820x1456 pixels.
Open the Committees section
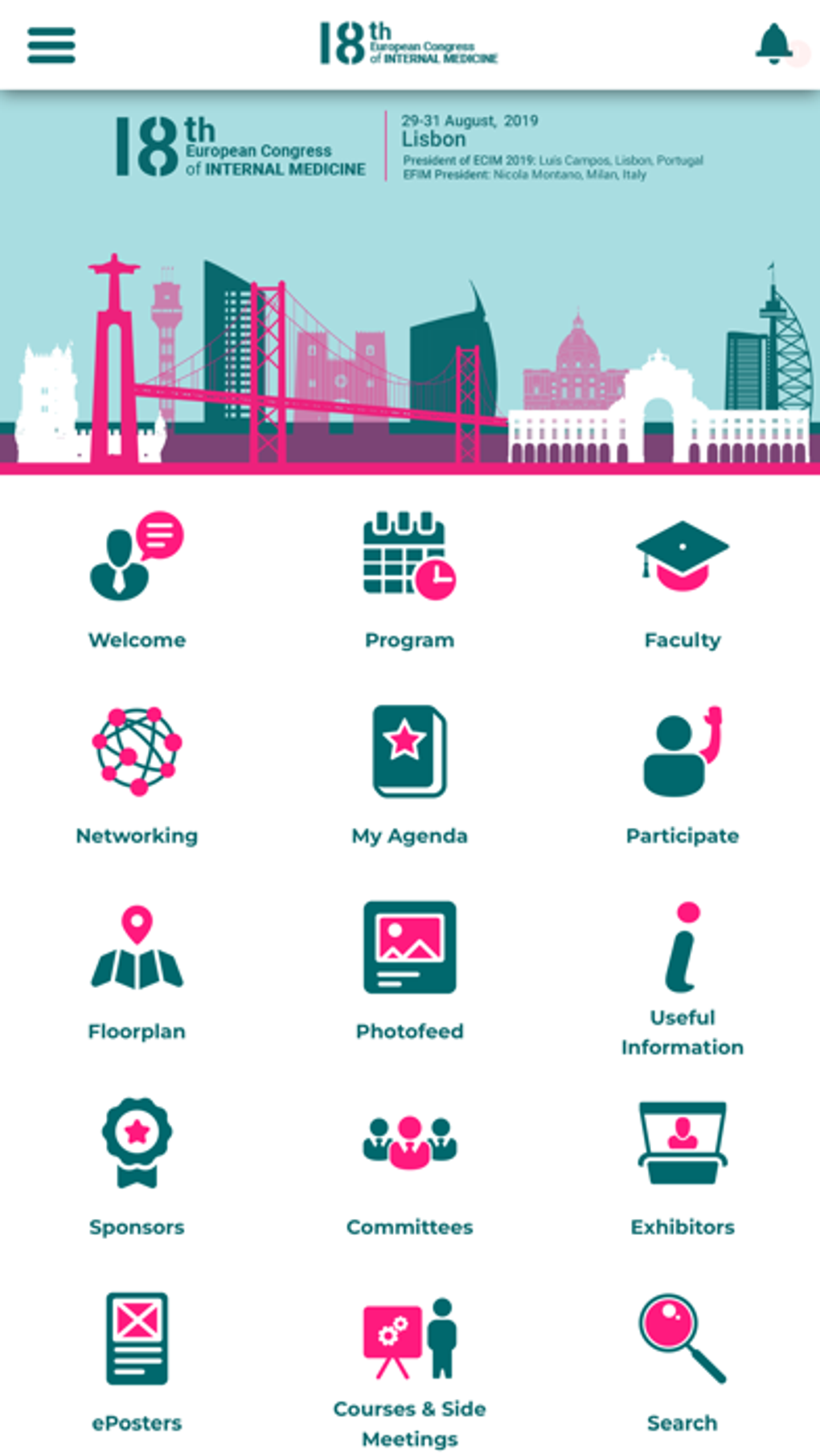point(409,1167)
